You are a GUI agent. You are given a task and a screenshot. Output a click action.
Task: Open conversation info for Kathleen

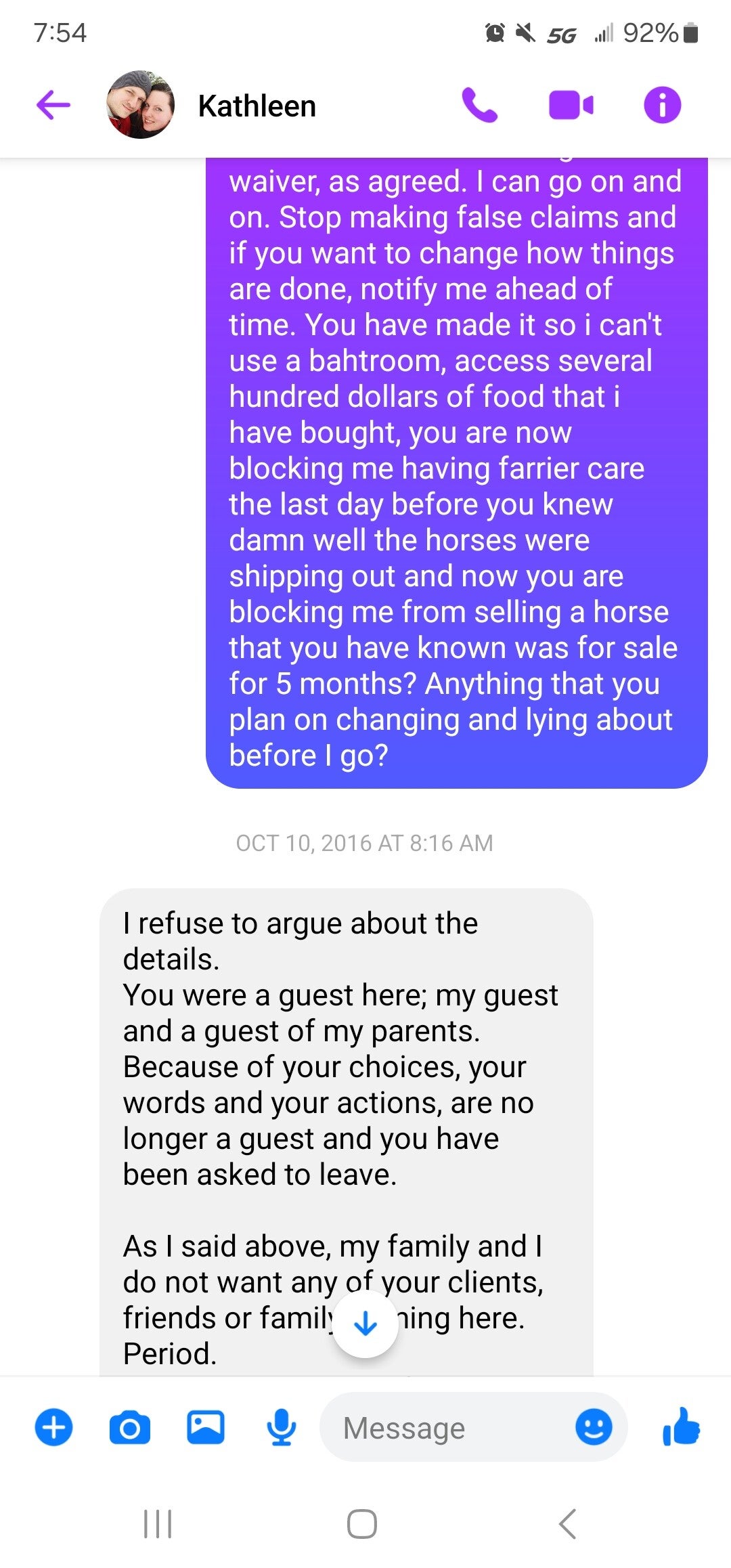point(662,105)
